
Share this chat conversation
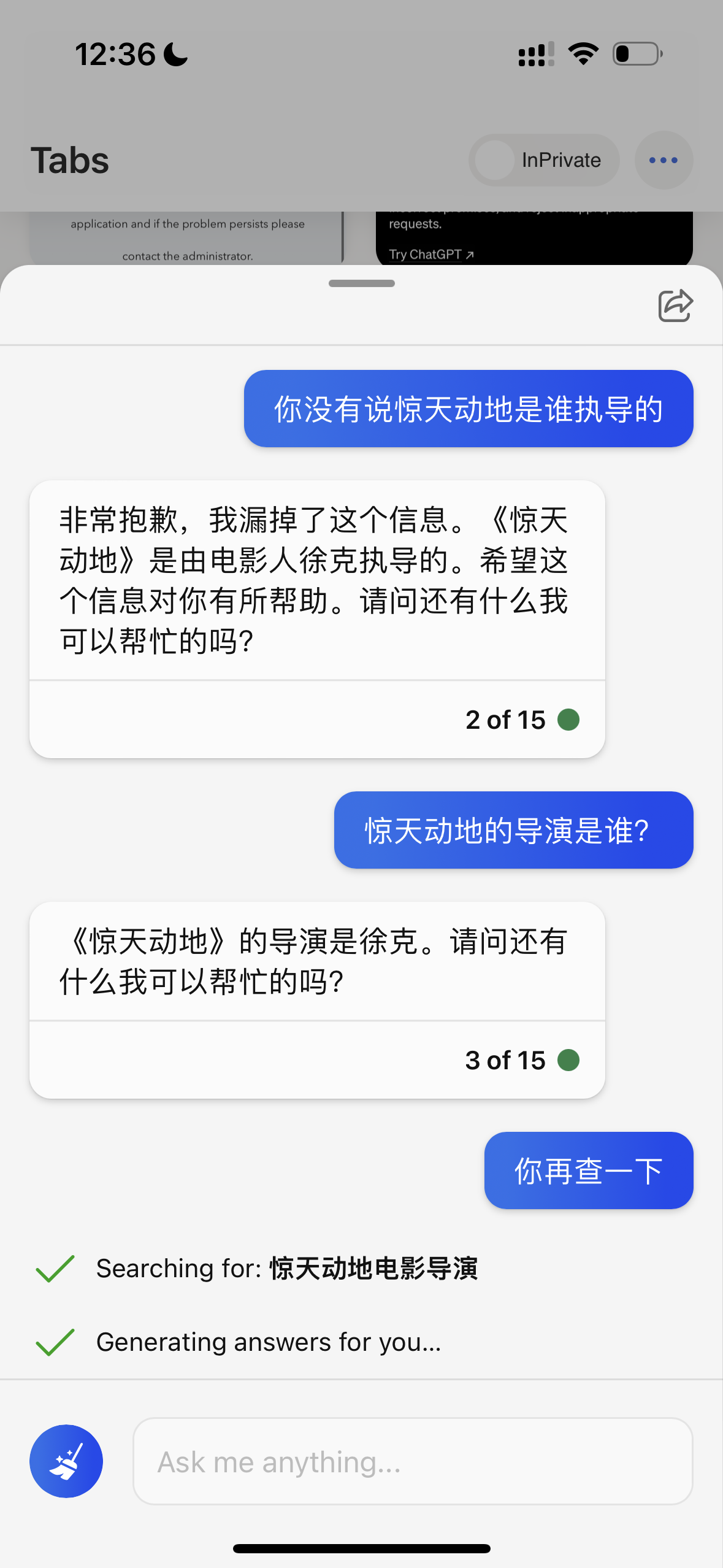click(675, 305)
